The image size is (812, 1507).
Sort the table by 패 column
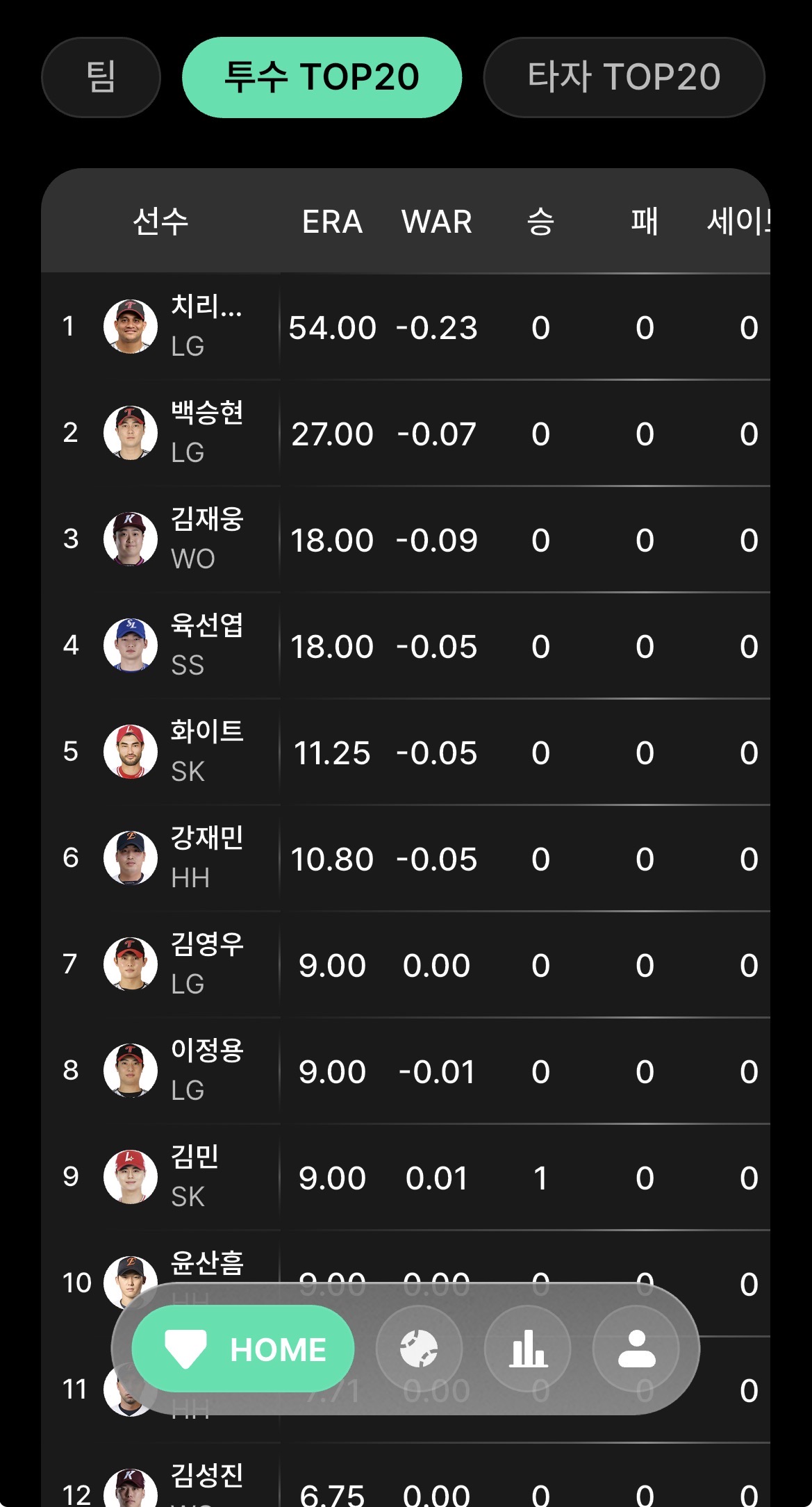click(645, 222)
